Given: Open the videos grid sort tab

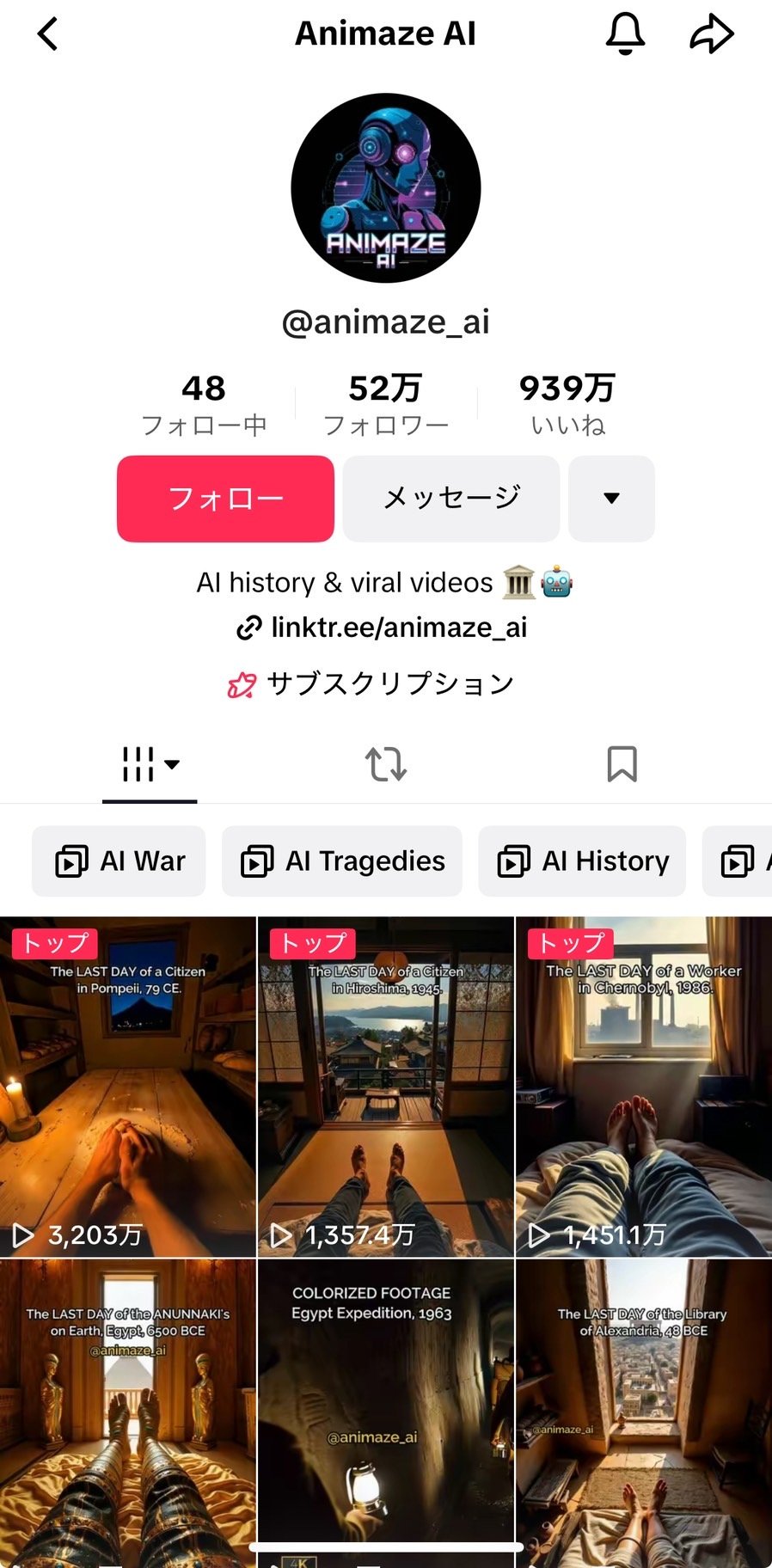Looking at the screenshot, I should 150,763.
